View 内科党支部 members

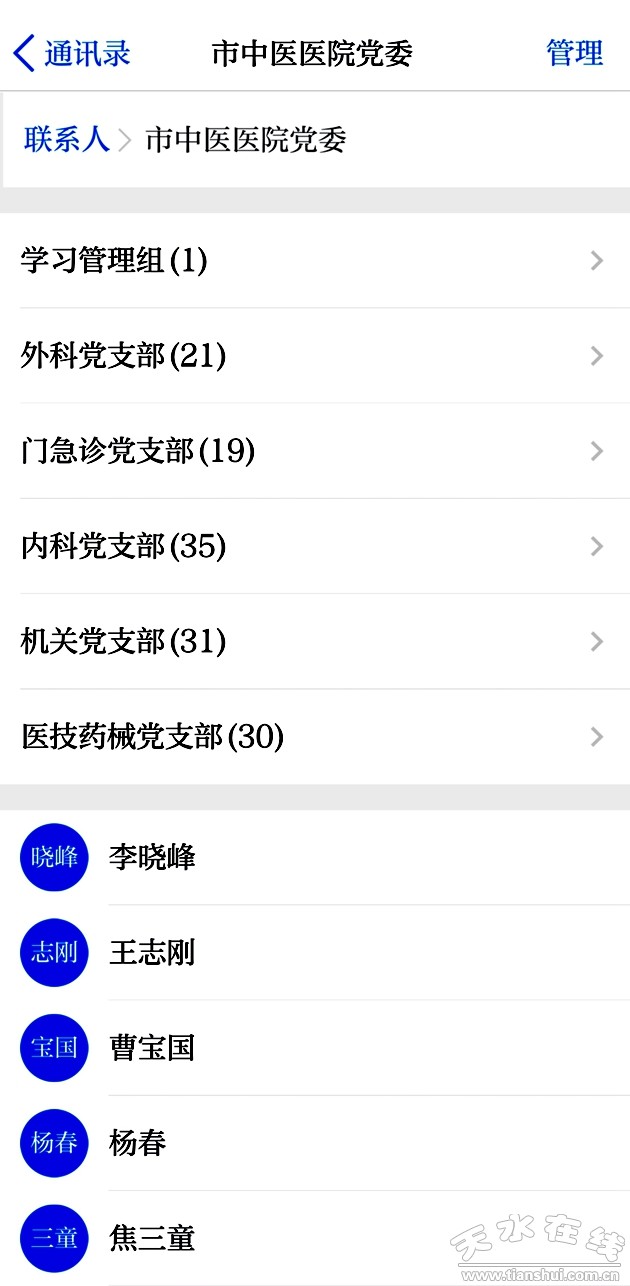tap(315, 546)
